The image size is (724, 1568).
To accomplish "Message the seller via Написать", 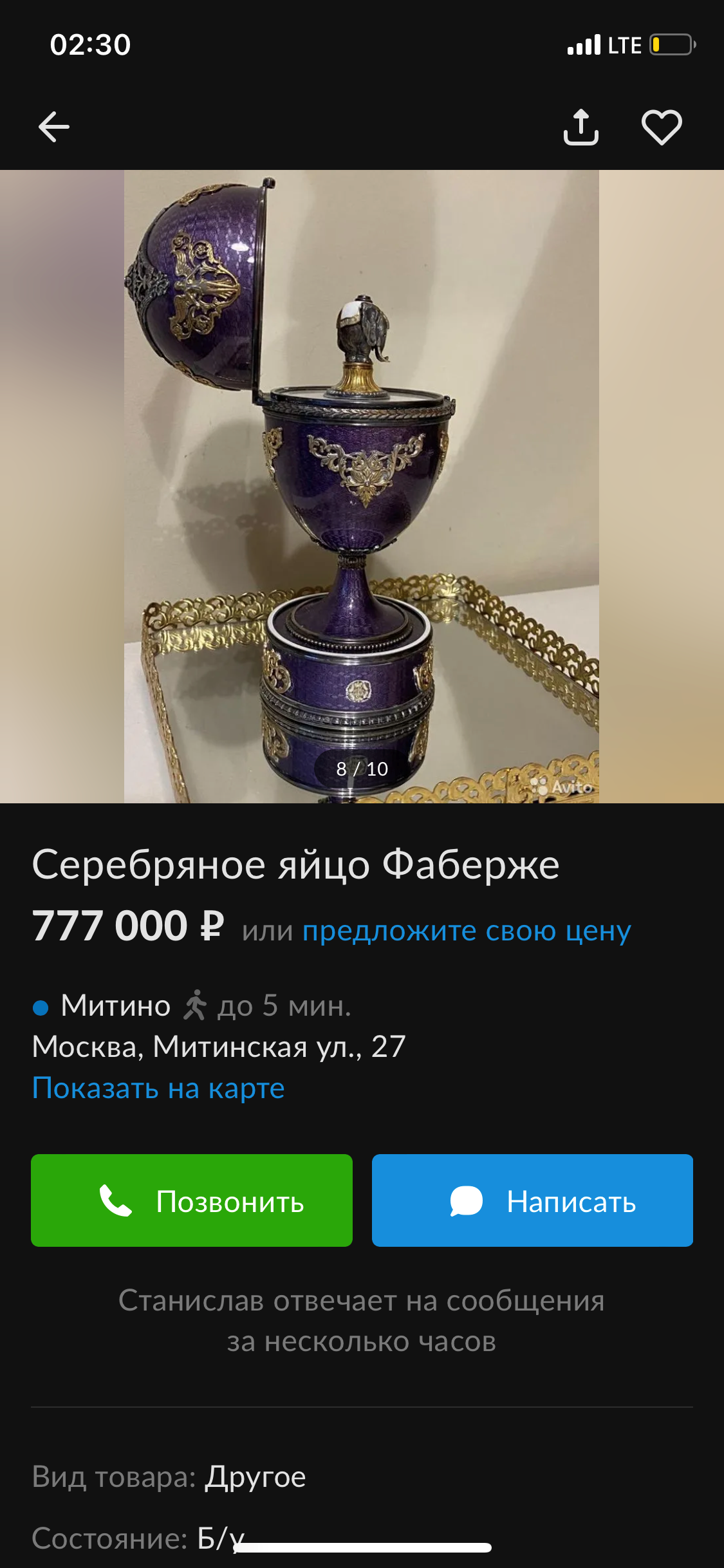I will coord(532,1200).
